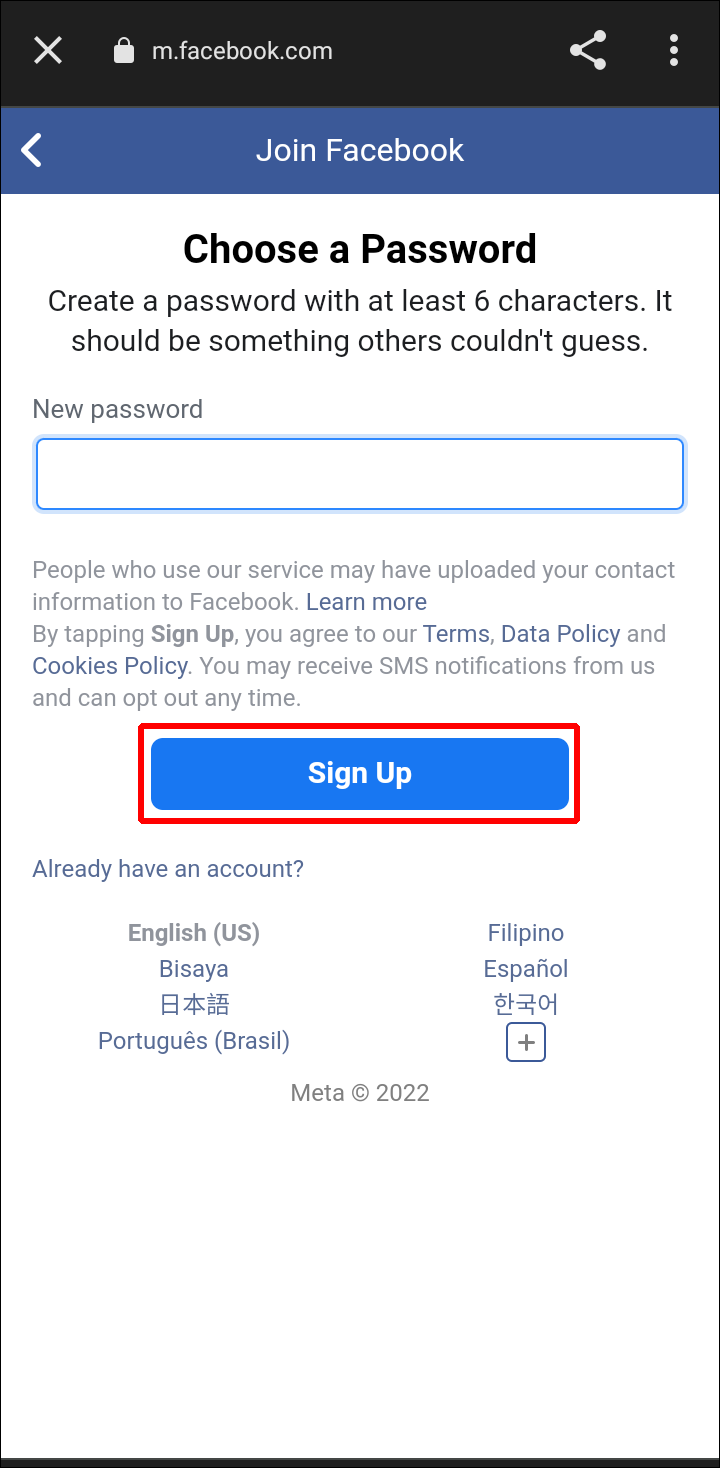Switch language to 한국어

[526, 1005]
